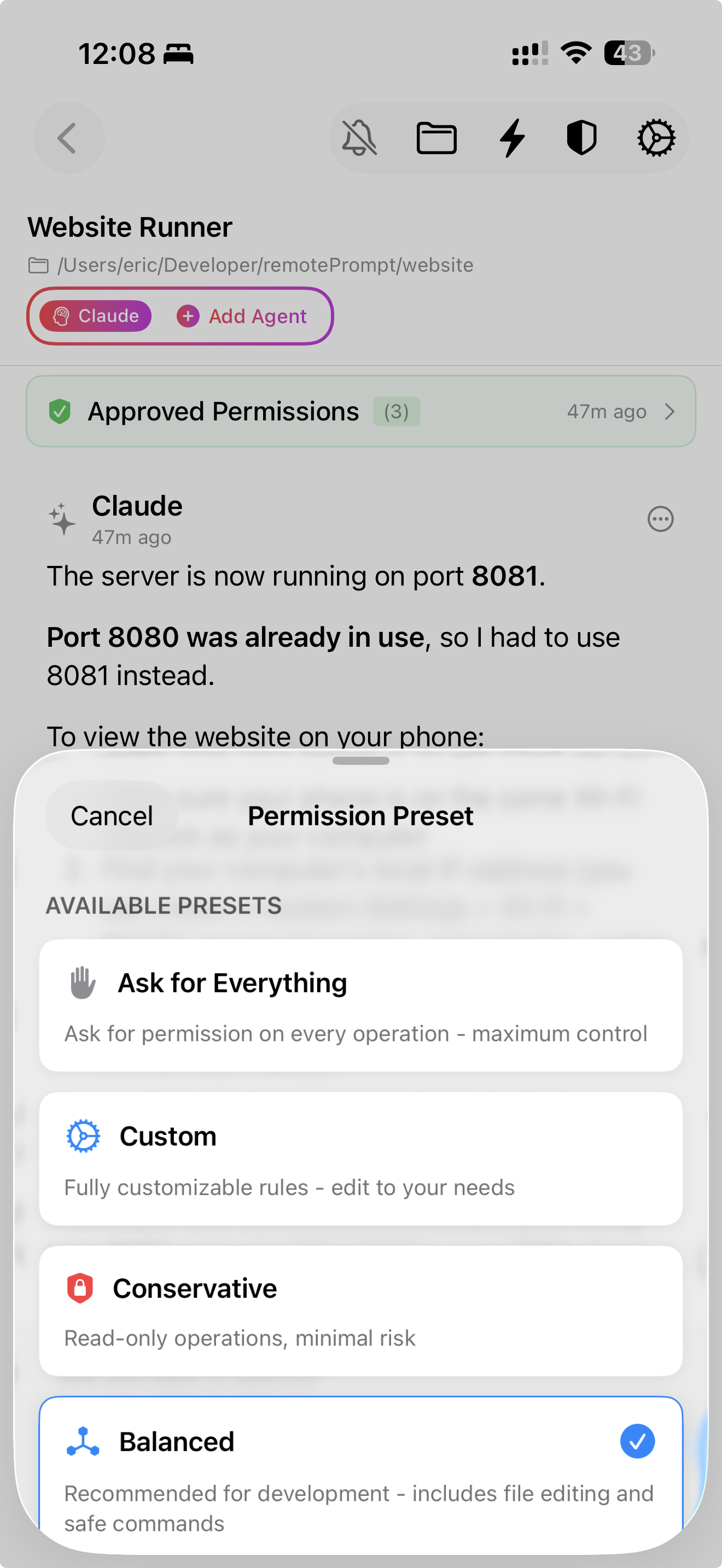Select the Conservative preset
722x1568 pixels.
click(360, 1310)
